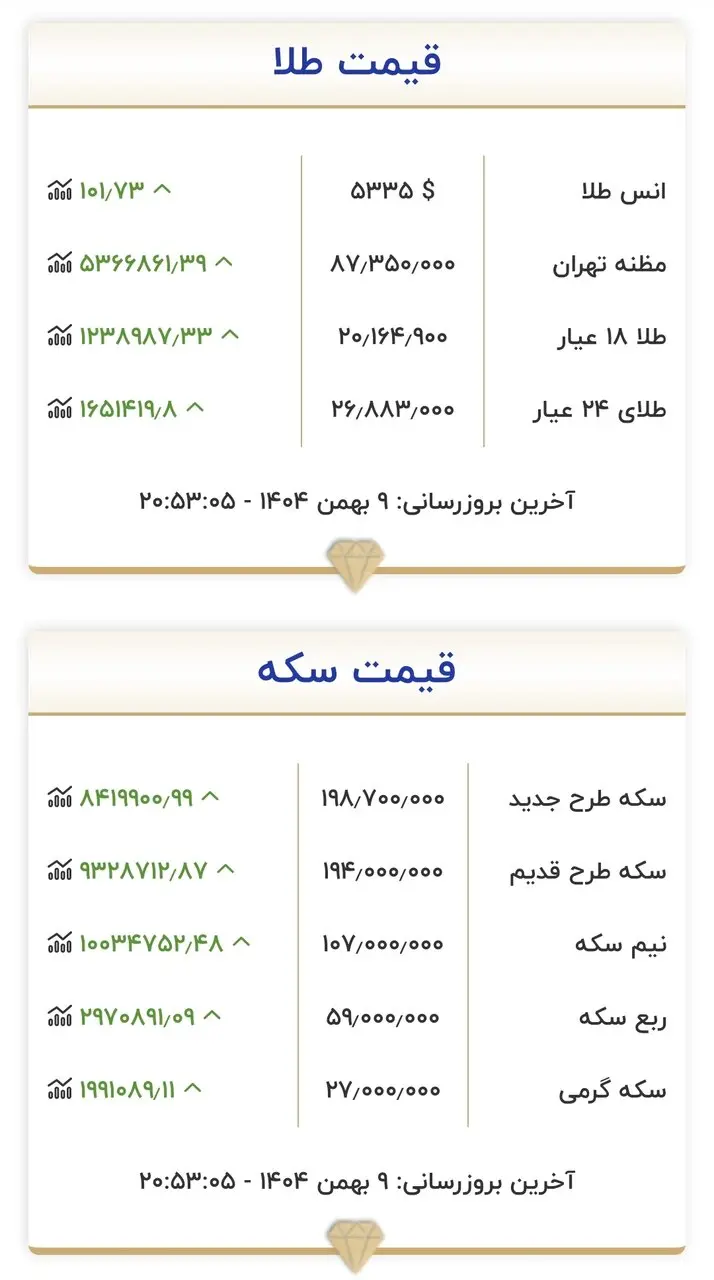Show the chart for طلای ۲۴ عیار
The width and height of the screenshot is (714, 1280).
(x=60, y=408)
